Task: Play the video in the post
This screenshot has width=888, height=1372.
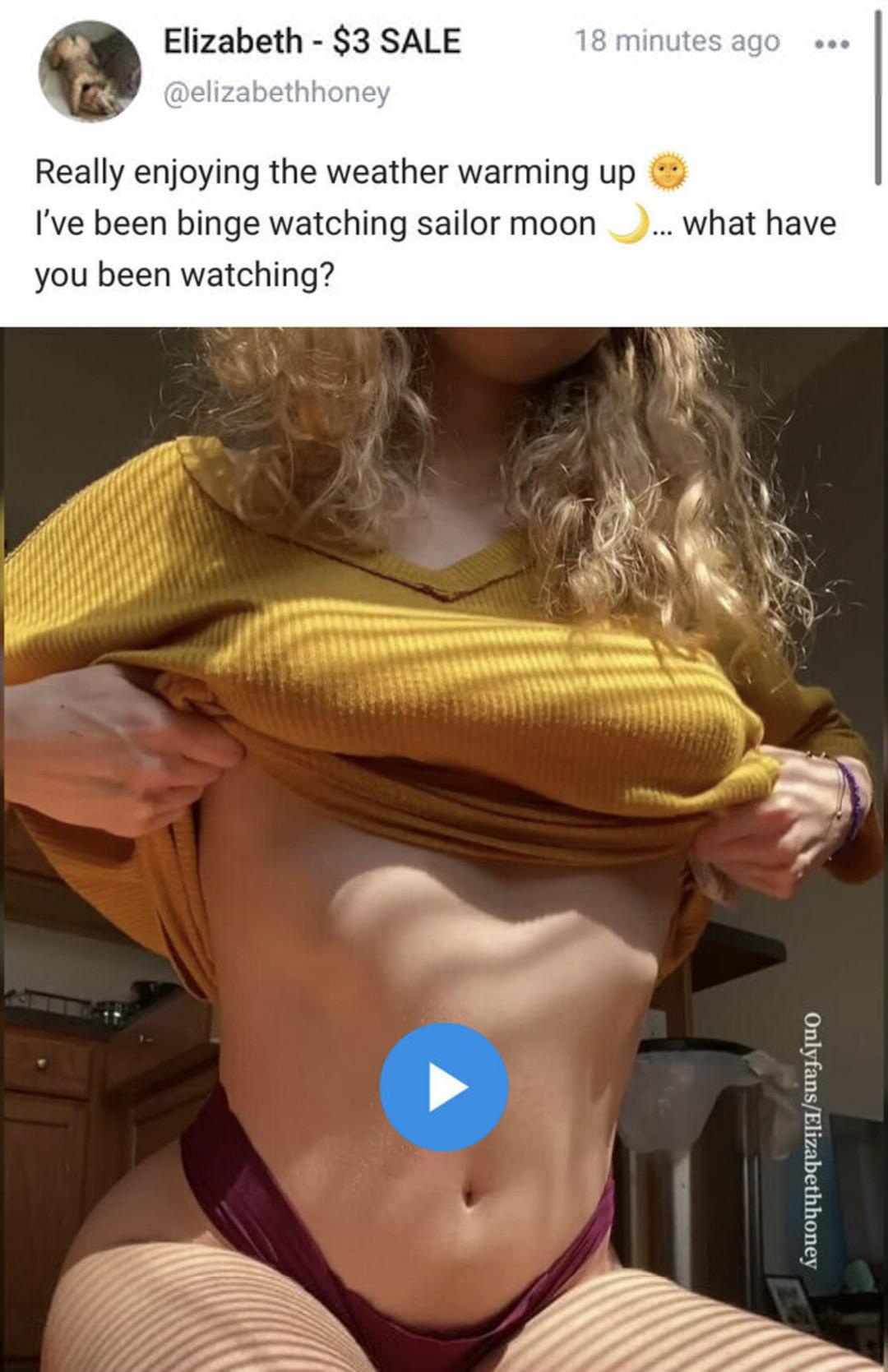Action: click(x=443, y=1086)
